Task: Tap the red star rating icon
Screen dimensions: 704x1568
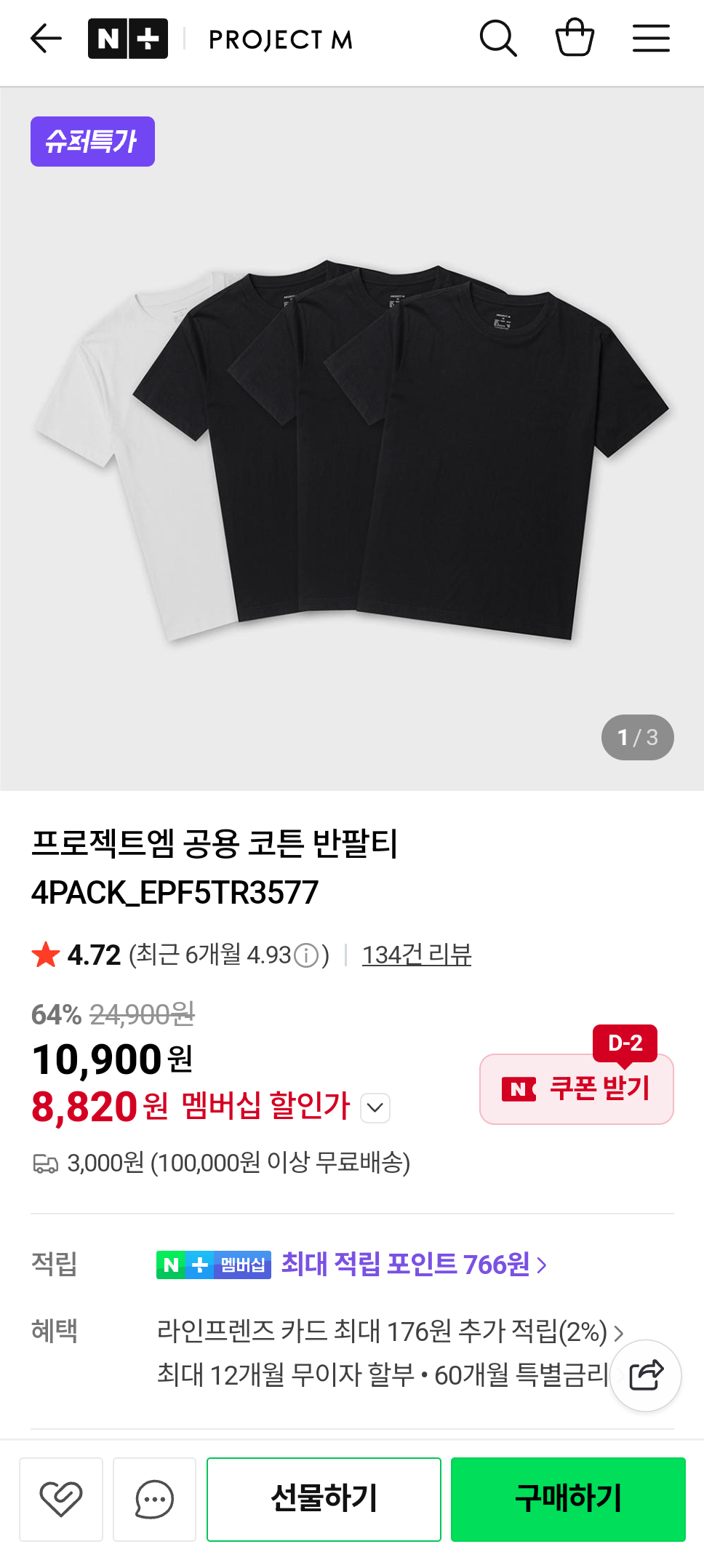Action: [46, 955]
